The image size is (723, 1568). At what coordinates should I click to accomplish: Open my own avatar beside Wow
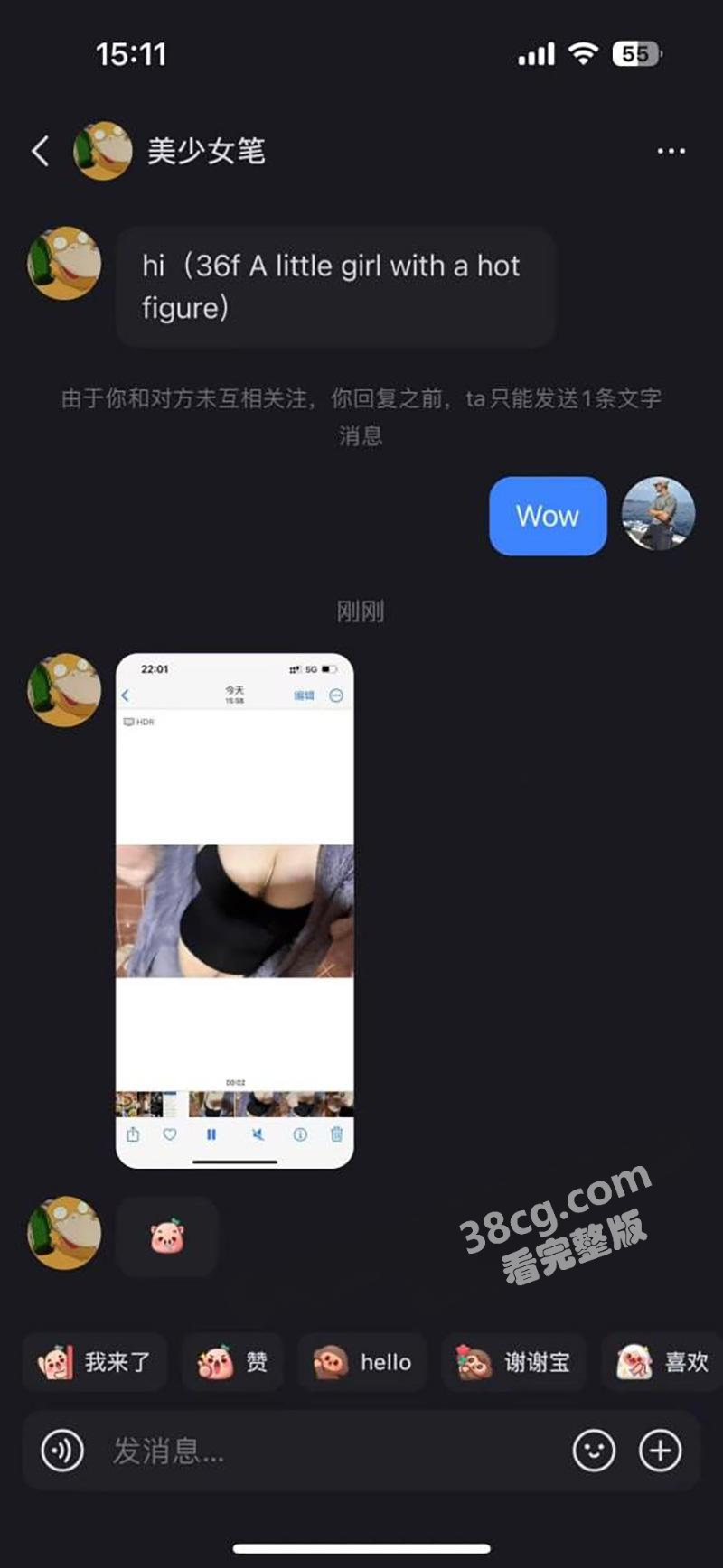(659, 514)
